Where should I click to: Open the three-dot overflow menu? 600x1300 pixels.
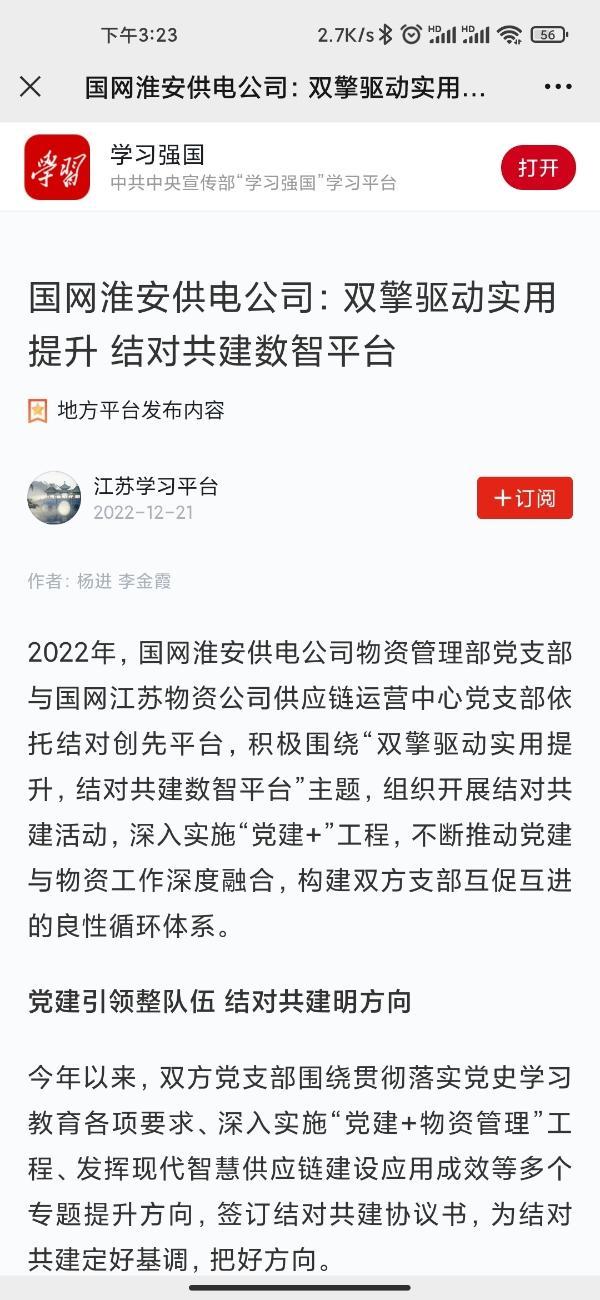click(558, 87)
